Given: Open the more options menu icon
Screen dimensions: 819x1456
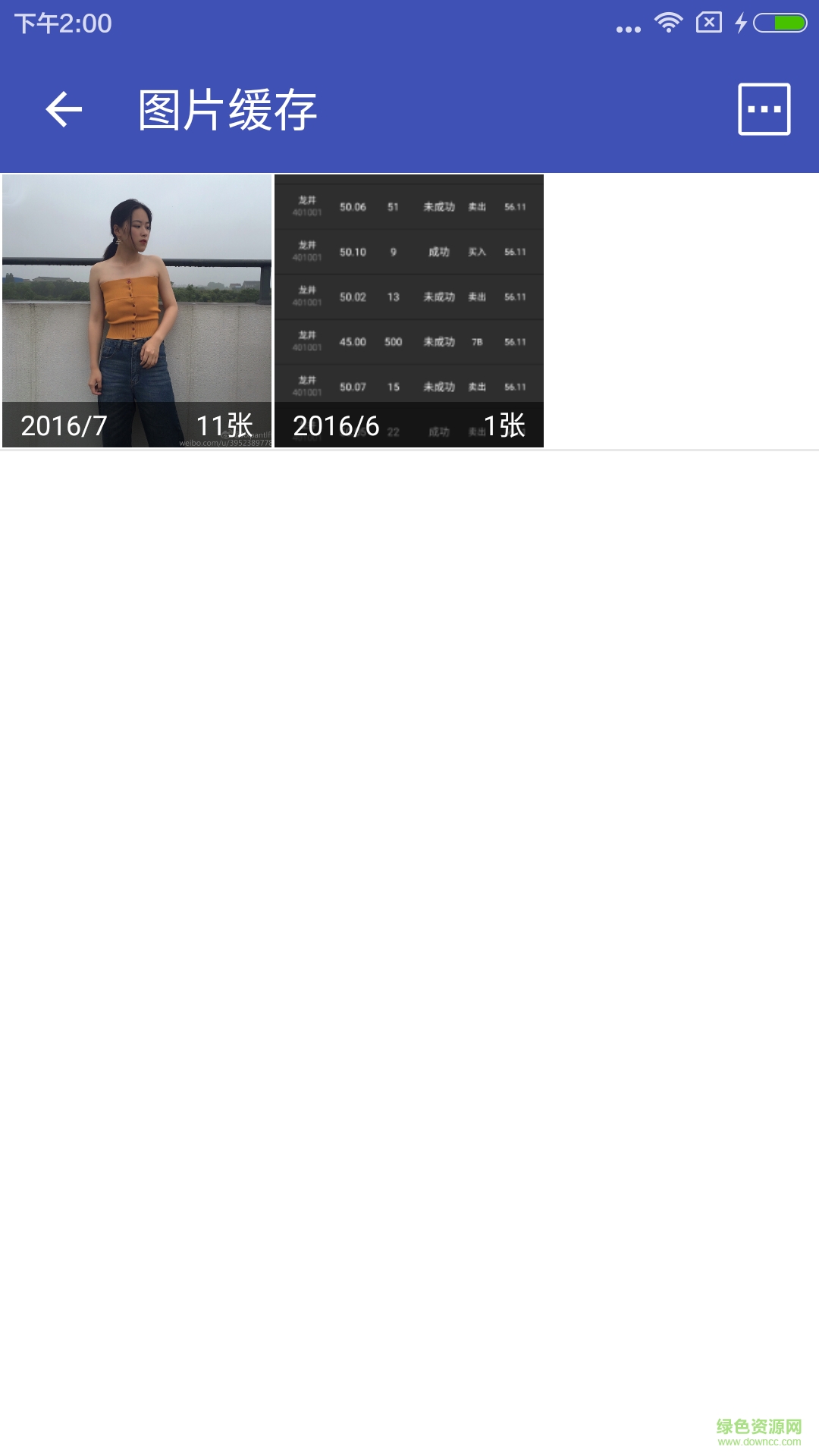Looking at the screenshot, I should pyautogui.click(x=764, y=109).
